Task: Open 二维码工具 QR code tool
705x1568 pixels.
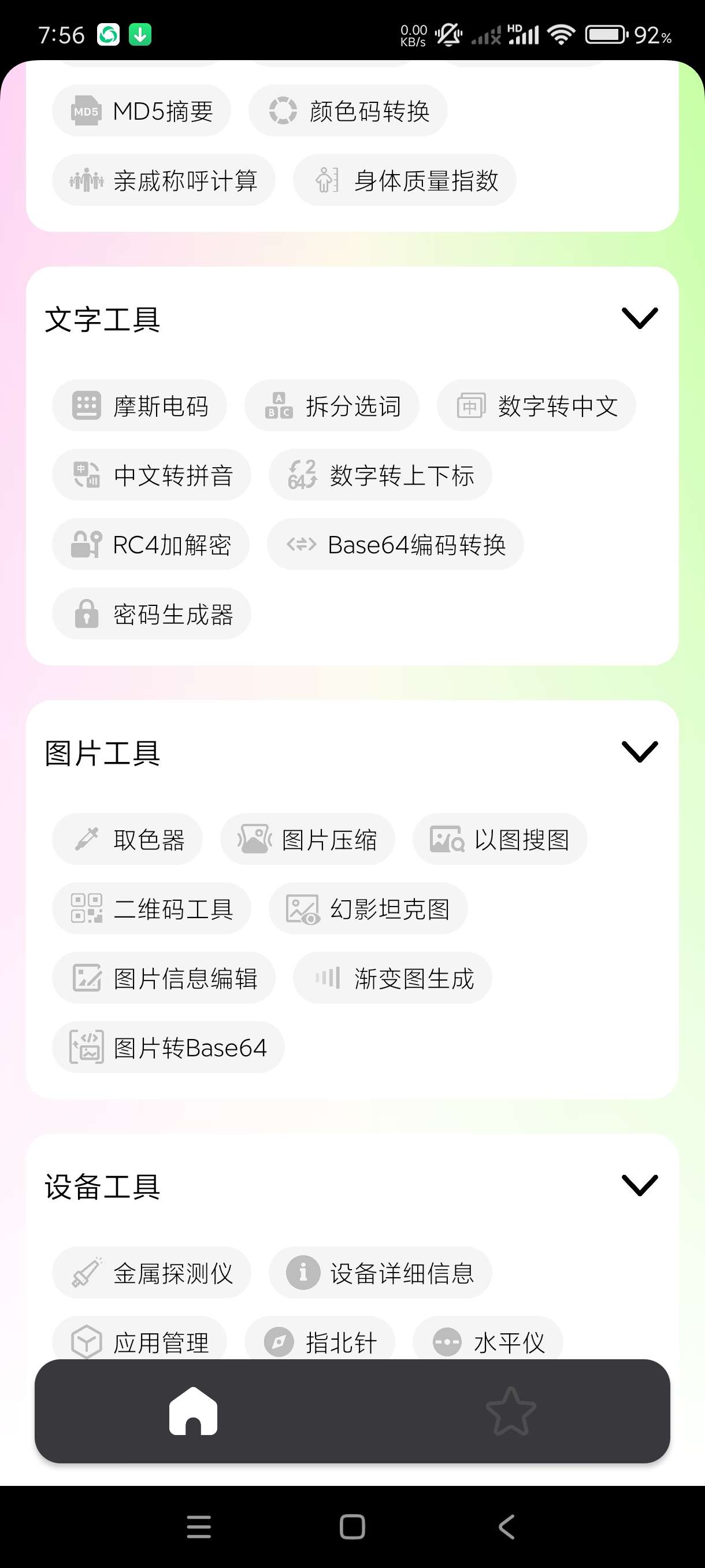Action: [x=151, y=909]
